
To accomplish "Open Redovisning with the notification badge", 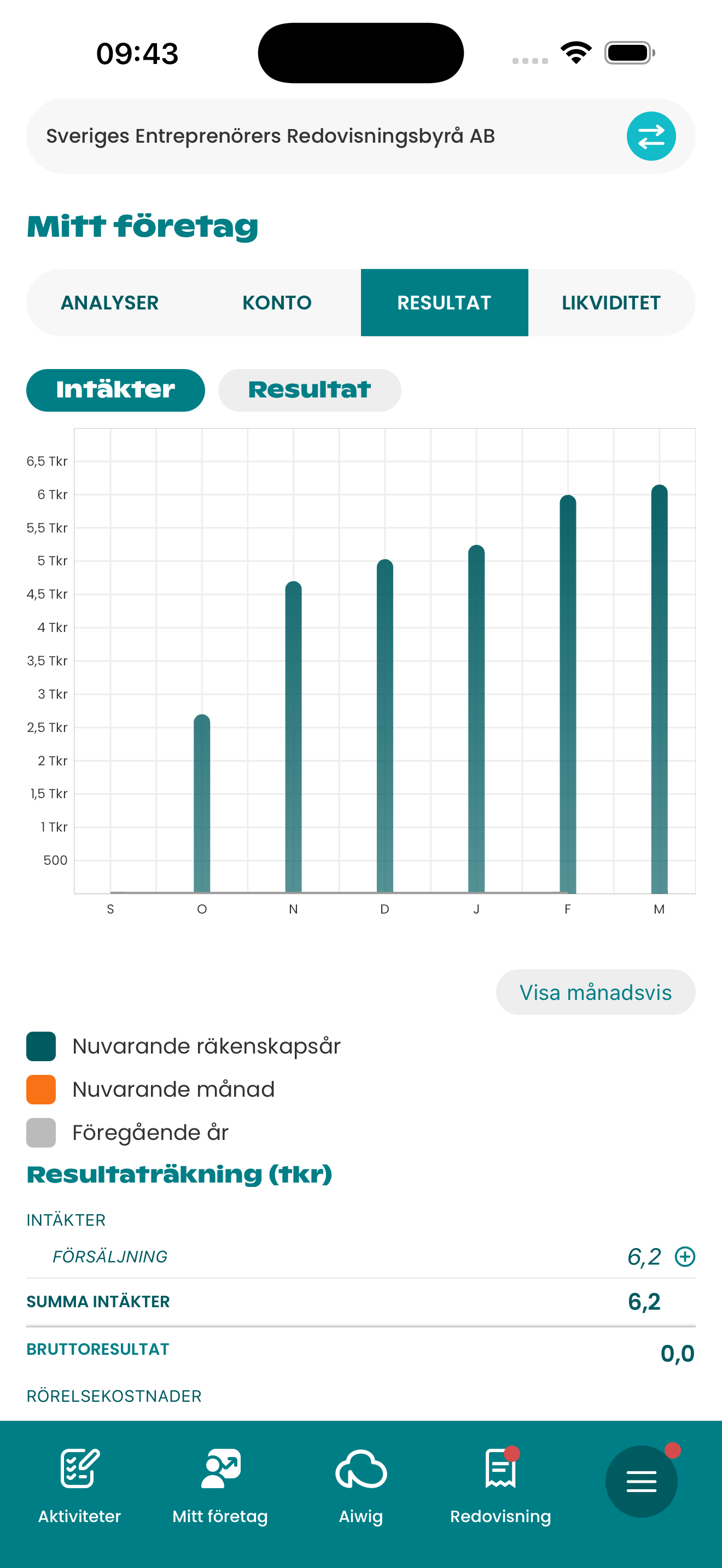I will [x=500, y=1469].
